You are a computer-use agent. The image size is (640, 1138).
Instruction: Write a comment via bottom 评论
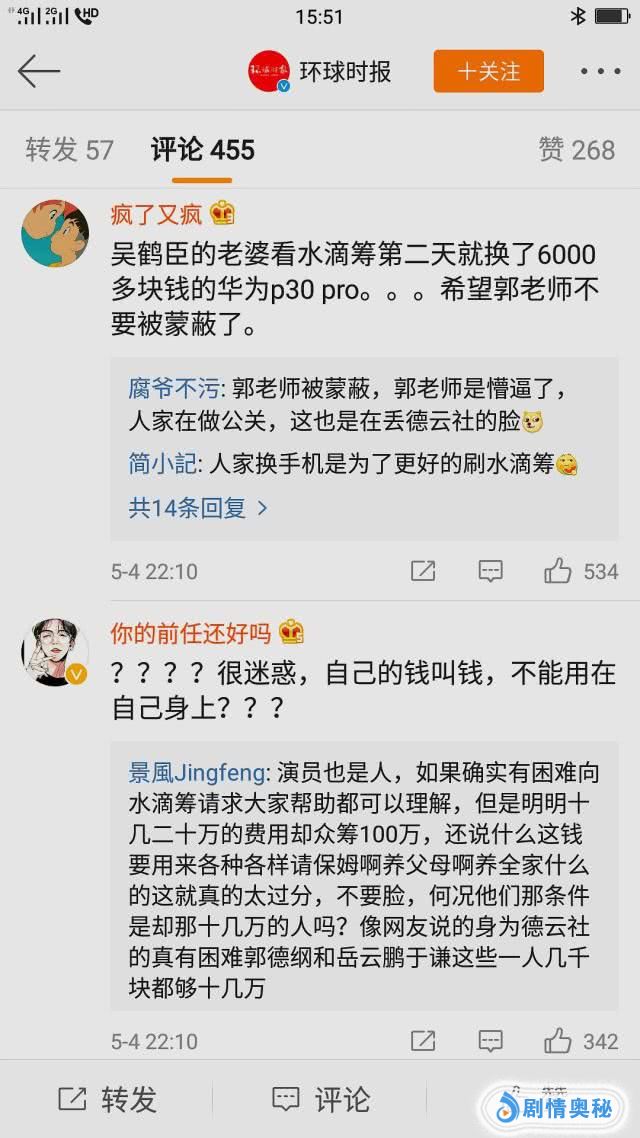320,1099
